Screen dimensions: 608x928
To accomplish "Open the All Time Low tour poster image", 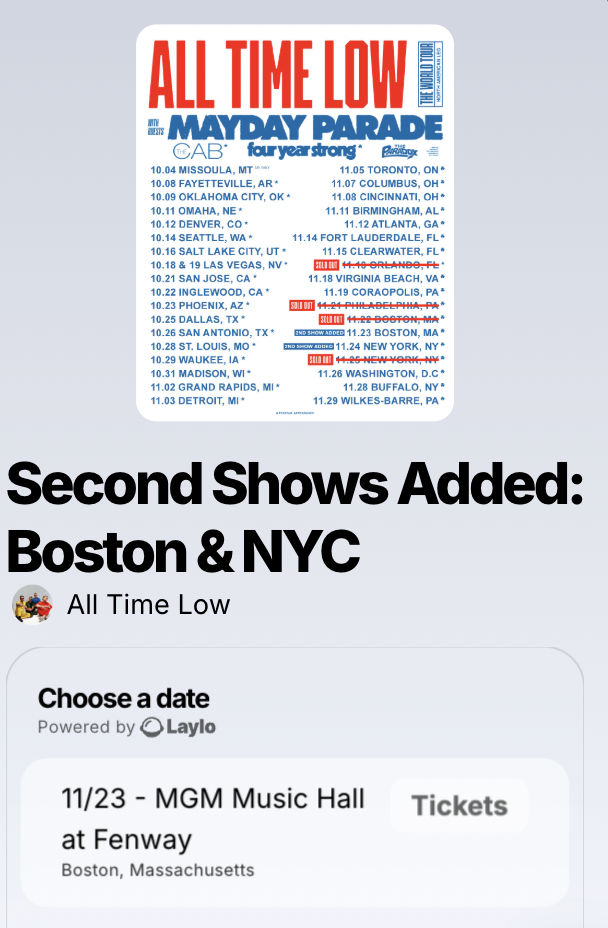I will pos(295,222).
